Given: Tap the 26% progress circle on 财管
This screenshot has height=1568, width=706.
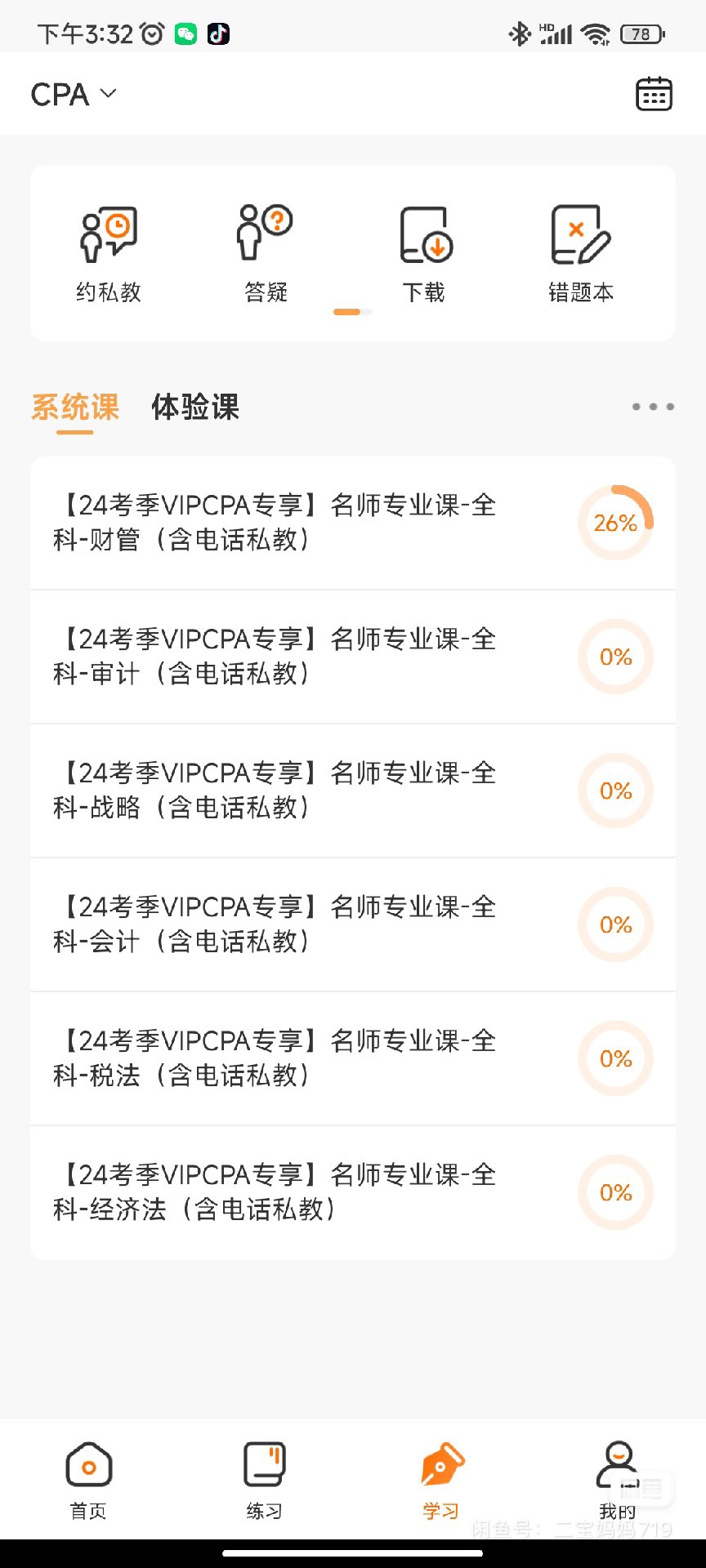Looking at the screenshot, I should 615,523.
